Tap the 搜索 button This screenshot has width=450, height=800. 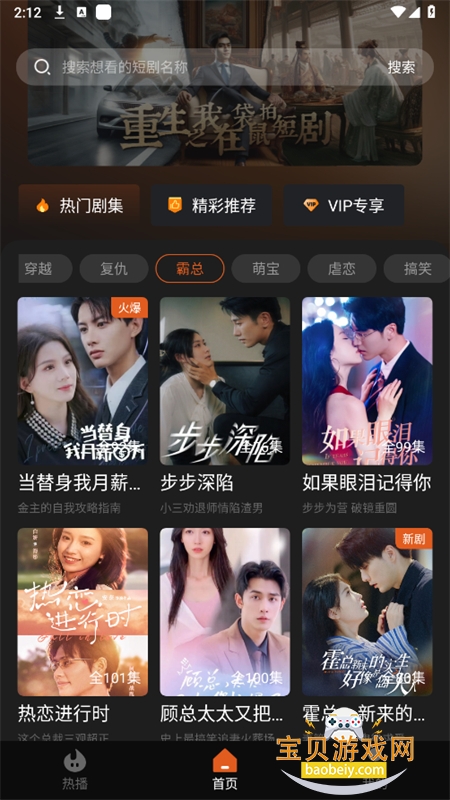[401, 67]
